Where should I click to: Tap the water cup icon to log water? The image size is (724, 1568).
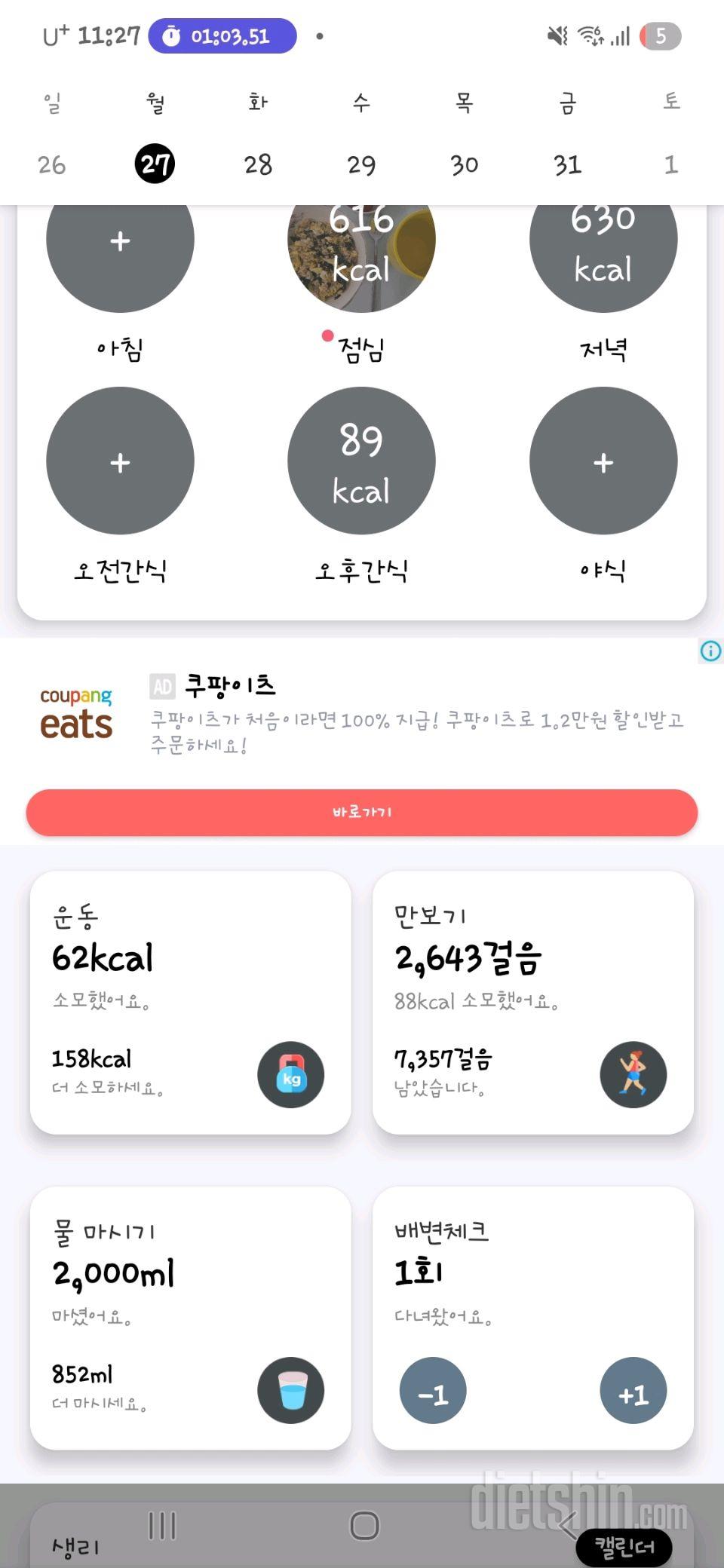(290, 1390)
